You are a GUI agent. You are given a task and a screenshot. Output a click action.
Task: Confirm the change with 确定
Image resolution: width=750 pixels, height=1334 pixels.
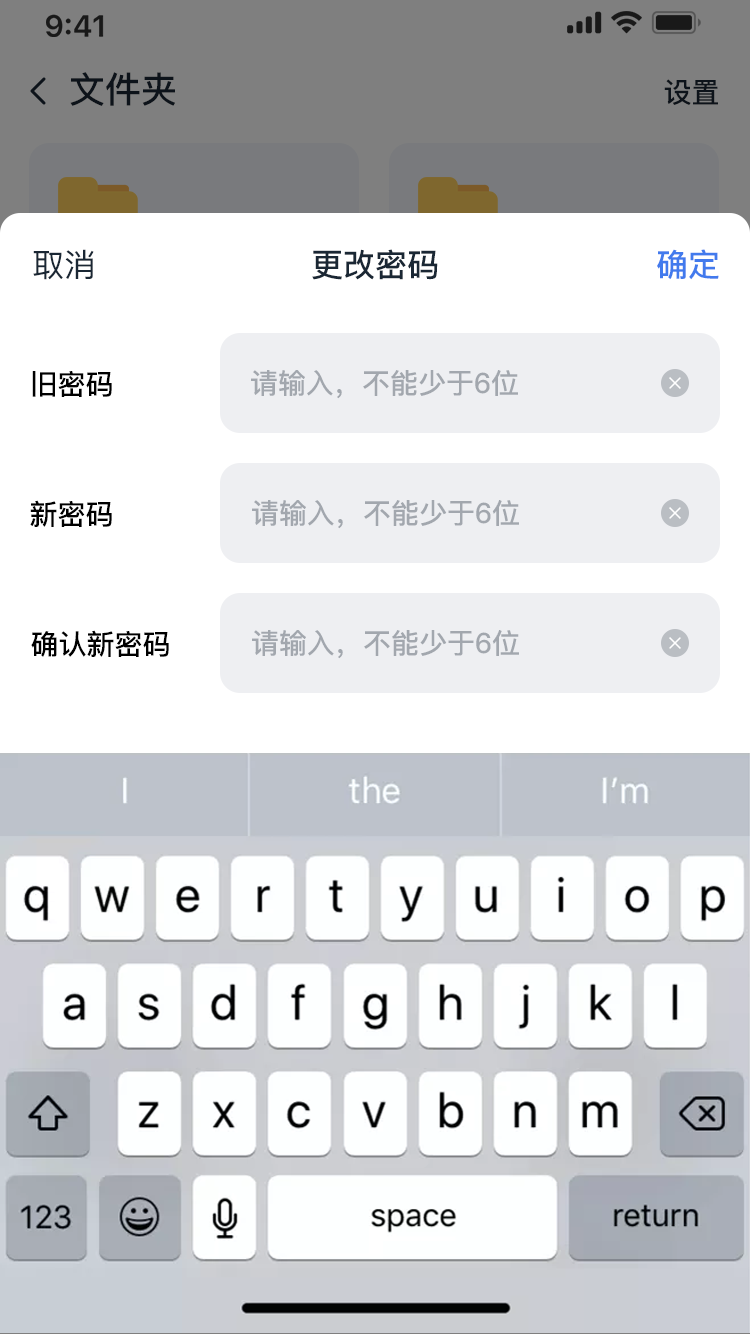tap(687, 265)
